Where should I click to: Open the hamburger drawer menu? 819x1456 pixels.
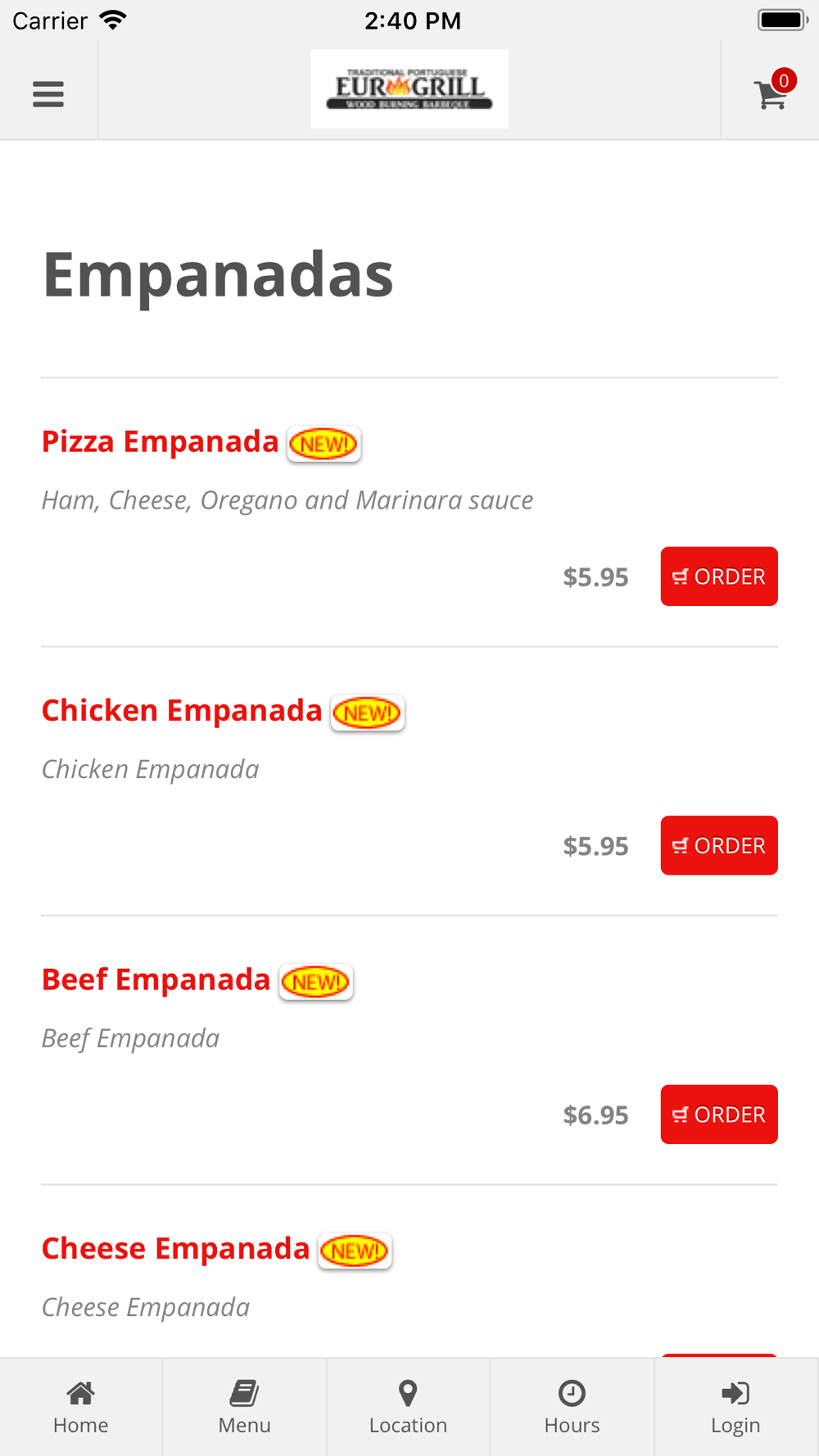(x=48, y=93)
